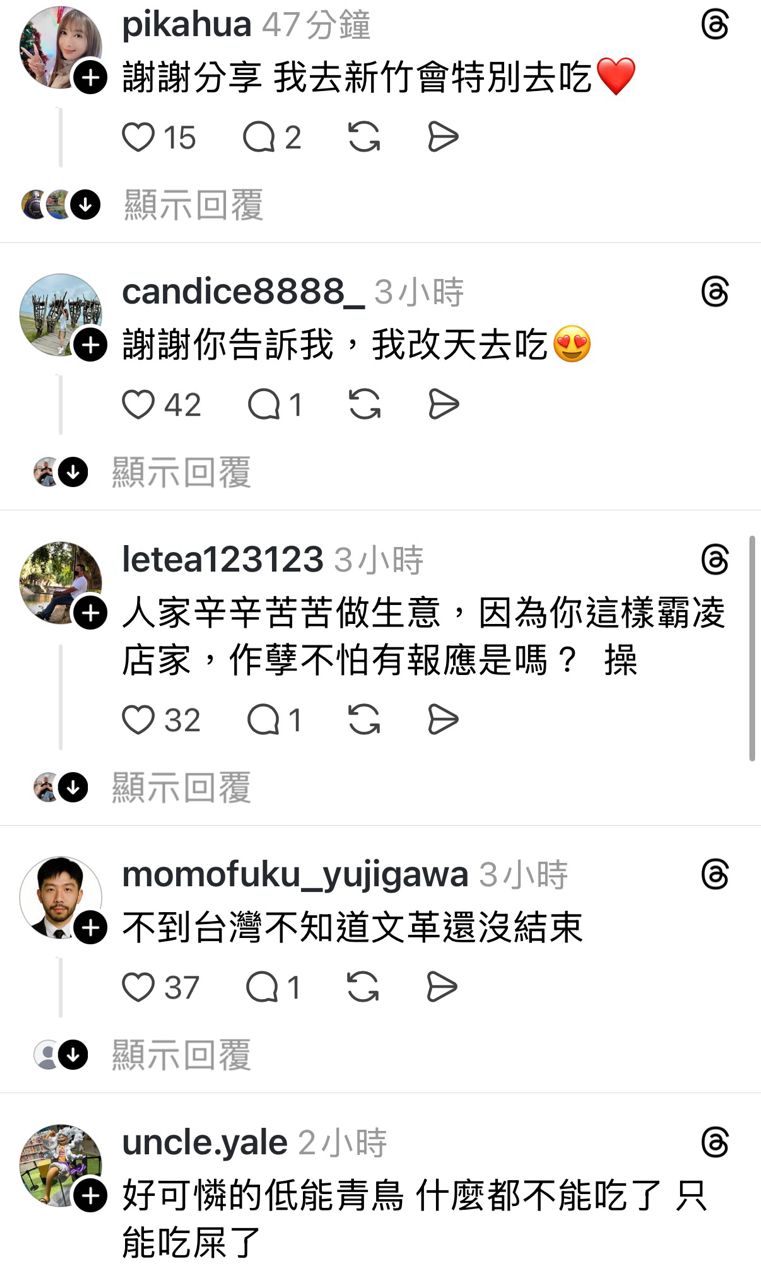The image size is (761, 1280).
Task: Repost letea123123's comment
Action: (x=364, y=720)
